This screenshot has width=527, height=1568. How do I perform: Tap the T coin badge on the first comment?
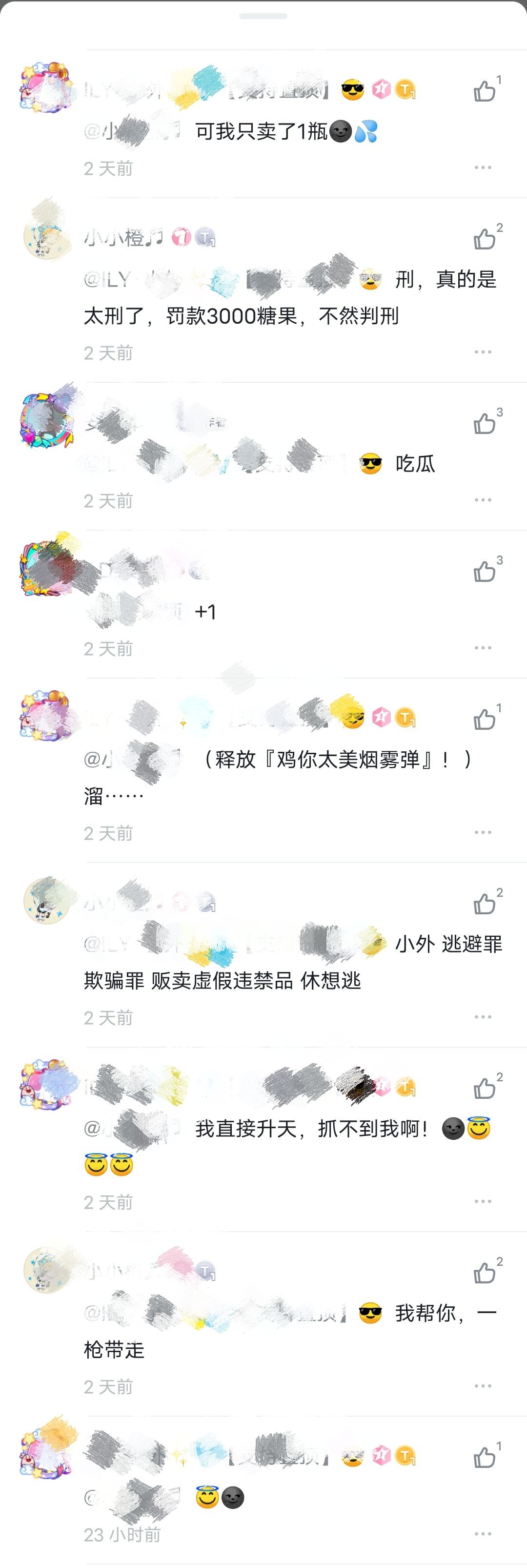coord(405,89)
